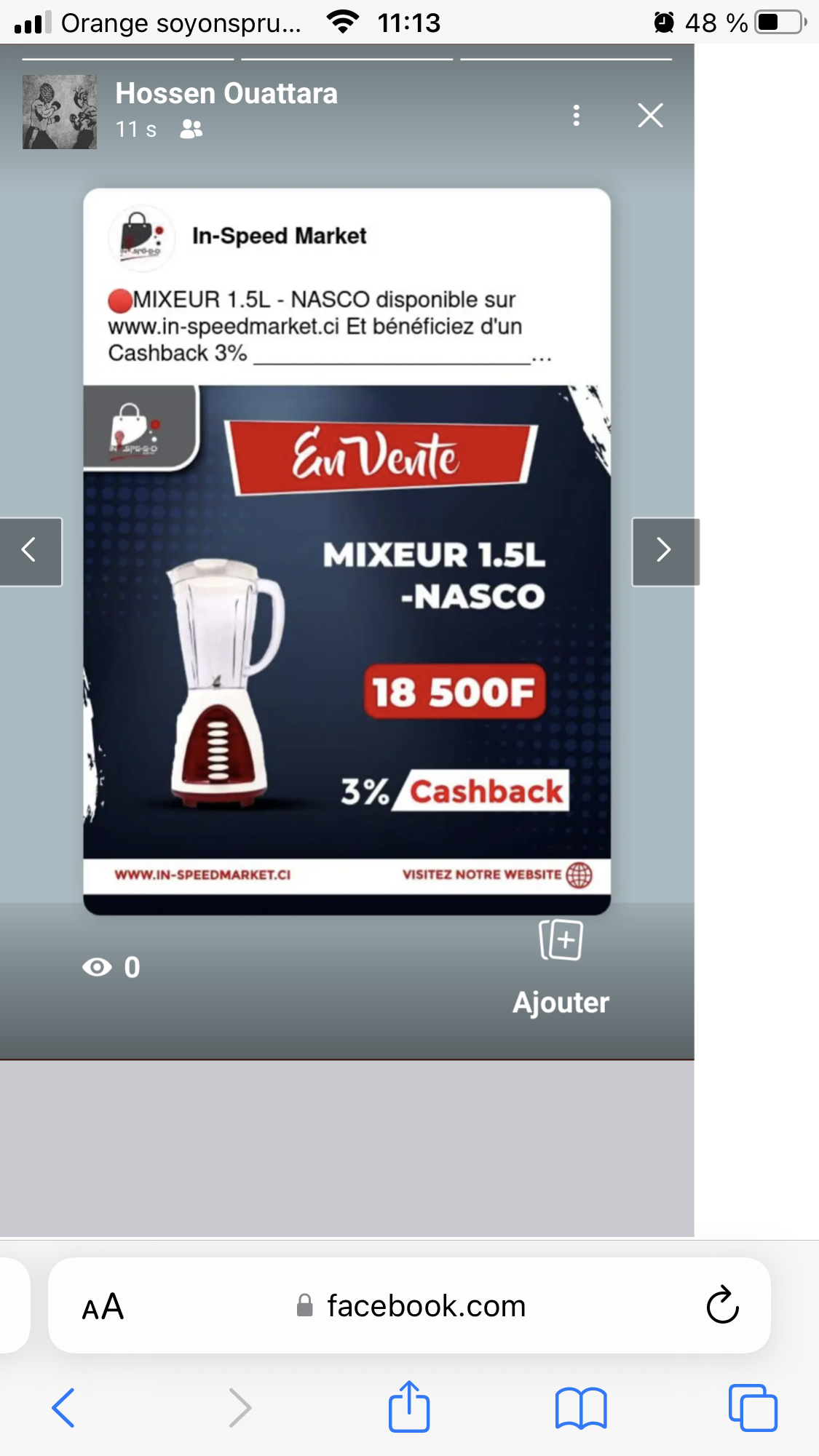Screen dimensions: 819x1456
Task: Open the story's three-dot options menu
Action: pos(576,115)
